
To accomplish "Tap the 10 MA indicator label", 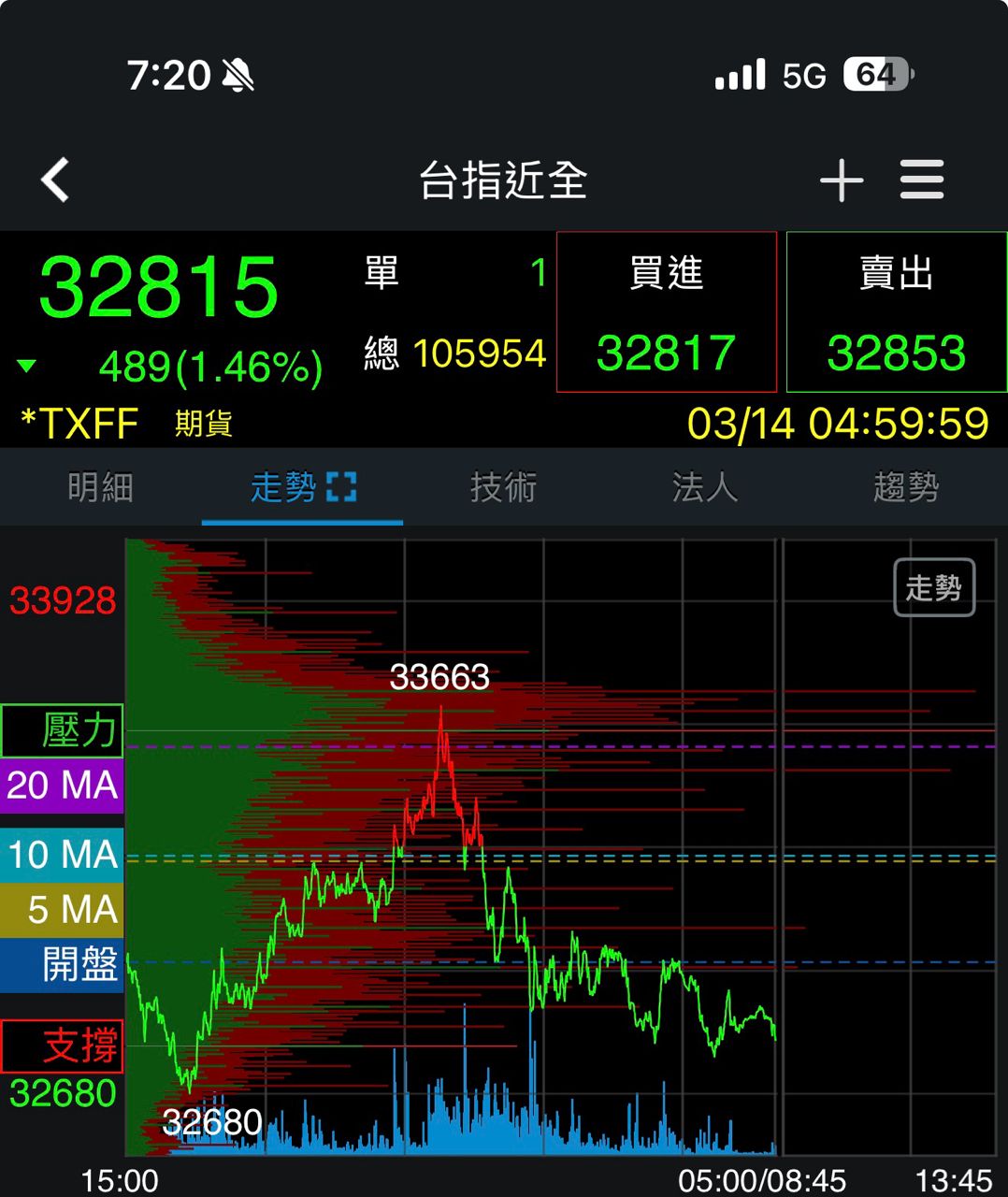I will [x=62, y=855].
